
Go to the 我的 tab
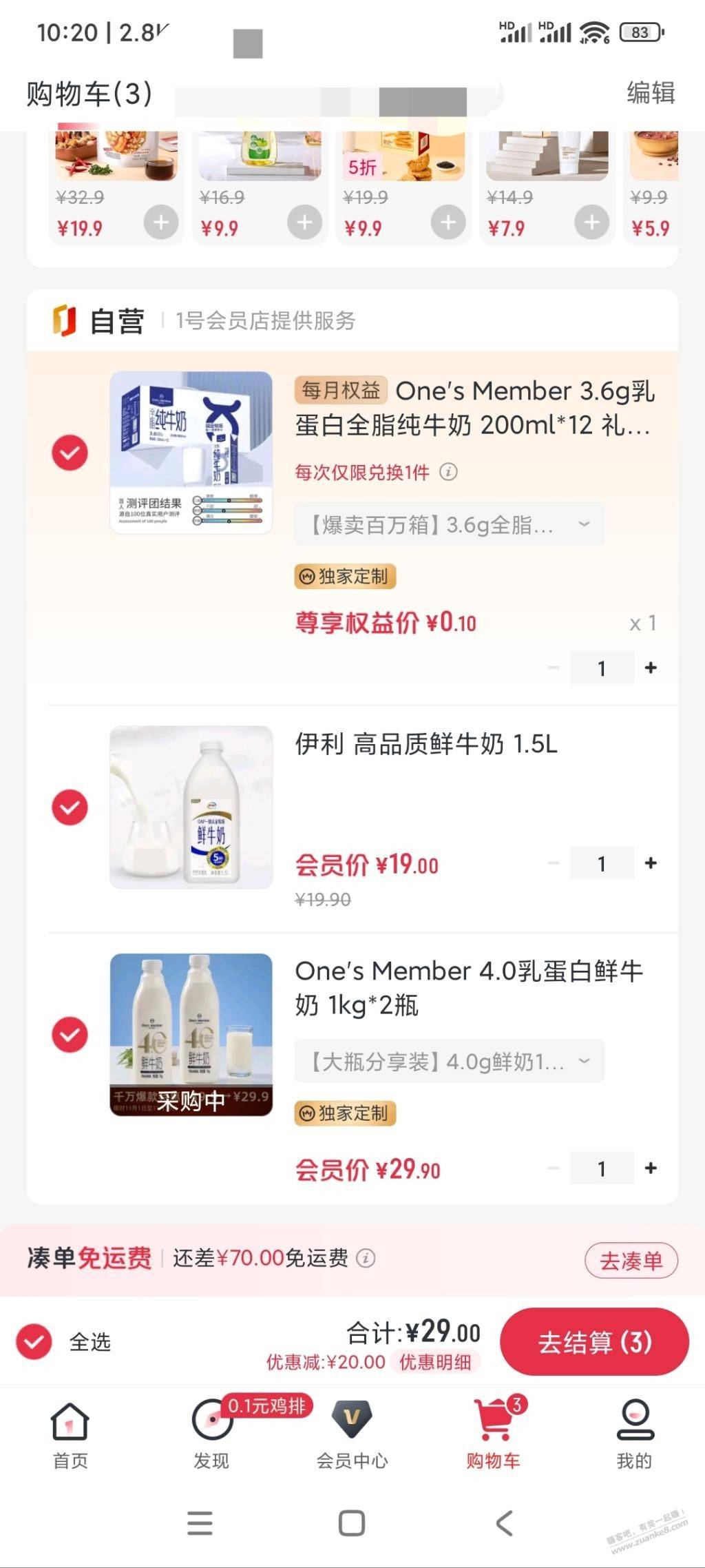tap(634, 1436)
